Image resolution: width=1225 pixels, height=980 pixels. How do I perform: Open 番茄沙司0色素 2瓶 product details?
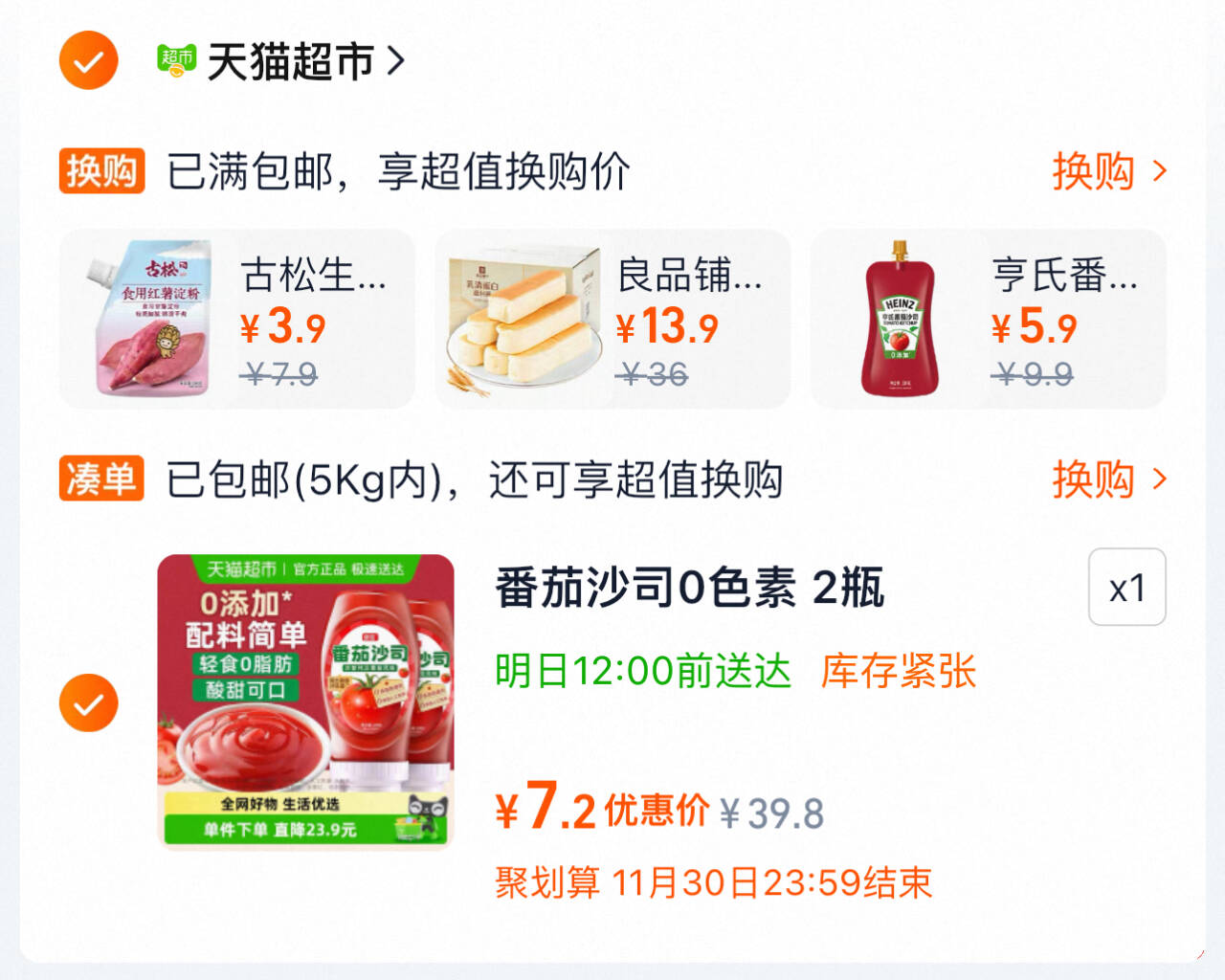(x=689, y=588)
